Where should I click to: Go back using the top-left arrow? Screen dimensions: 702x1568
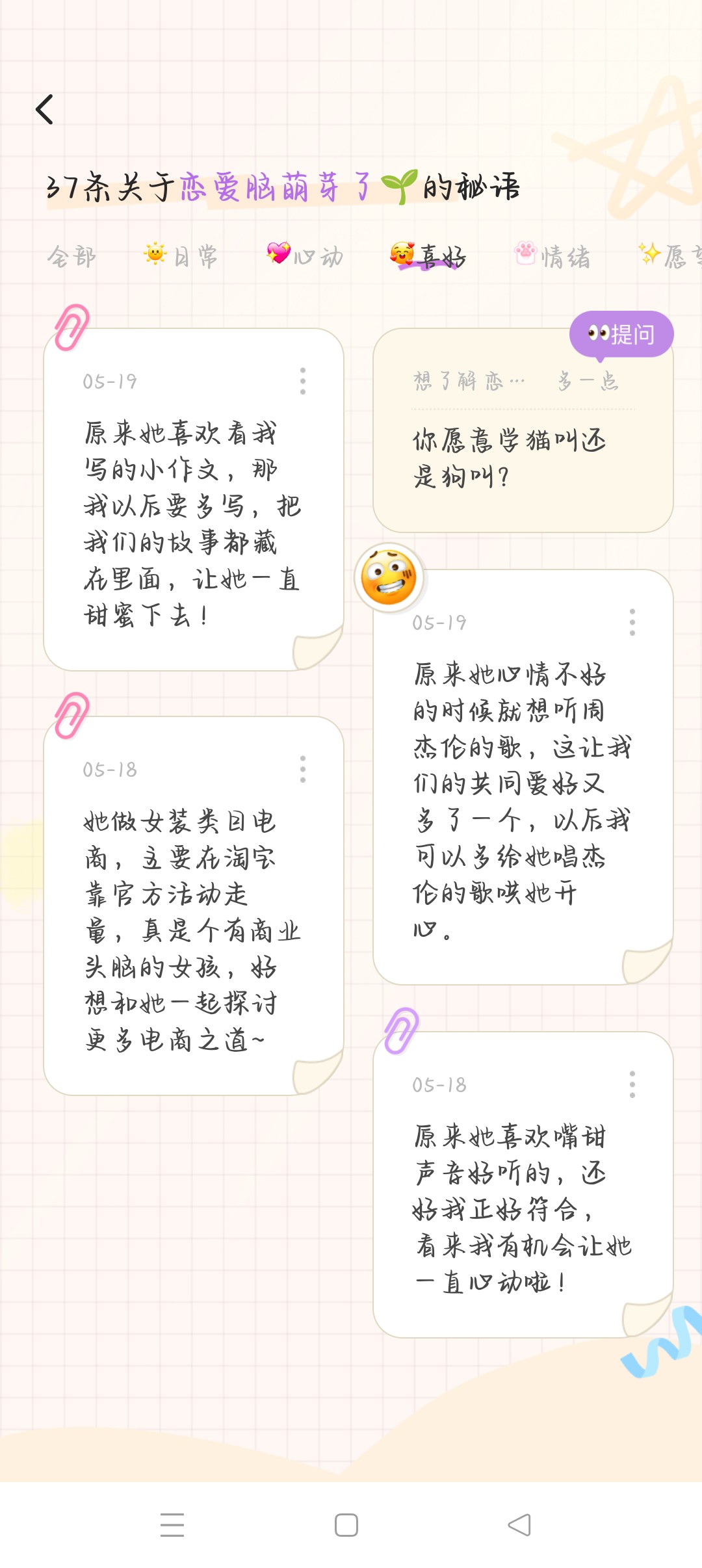pyautogui.click(x=44, y=109)
